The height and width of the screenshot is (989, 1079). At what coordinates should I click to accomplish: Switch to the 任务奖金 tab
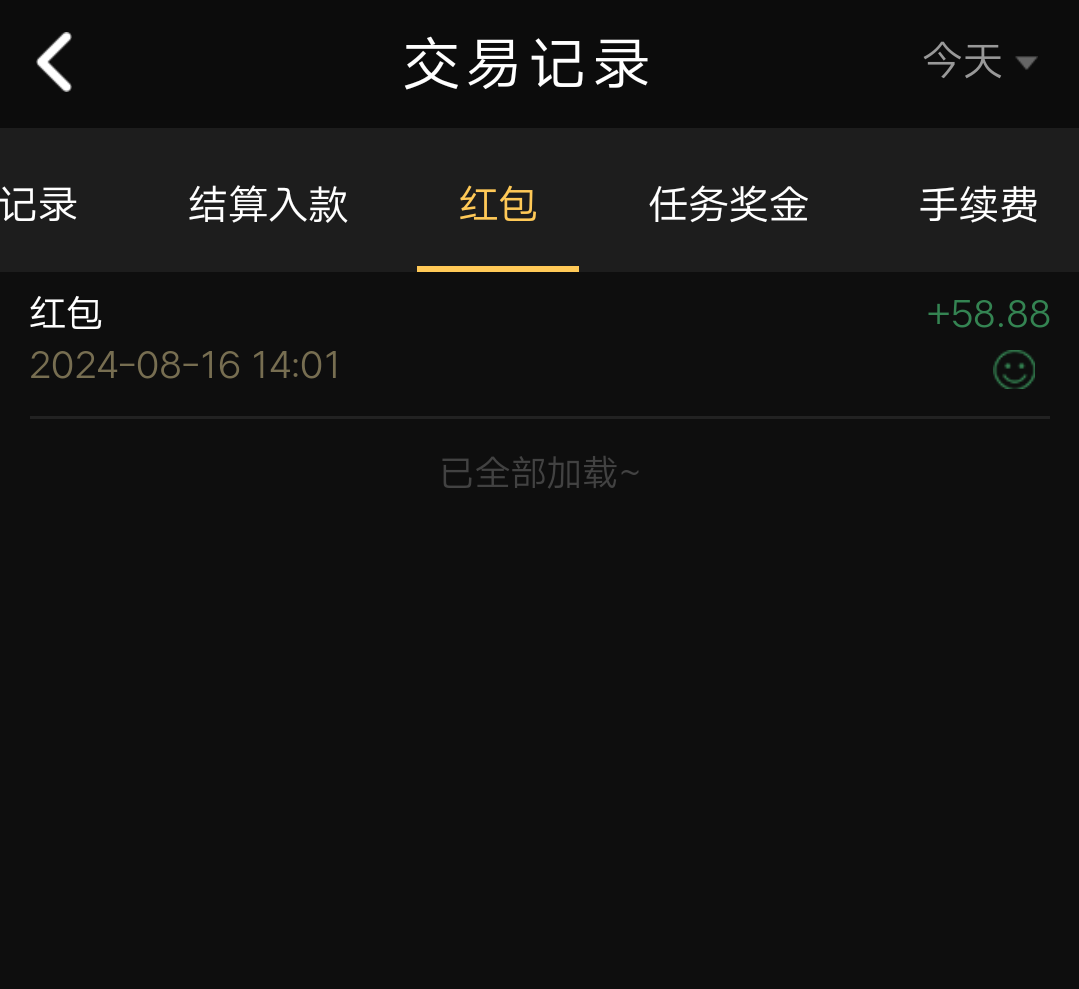(728, 205)
